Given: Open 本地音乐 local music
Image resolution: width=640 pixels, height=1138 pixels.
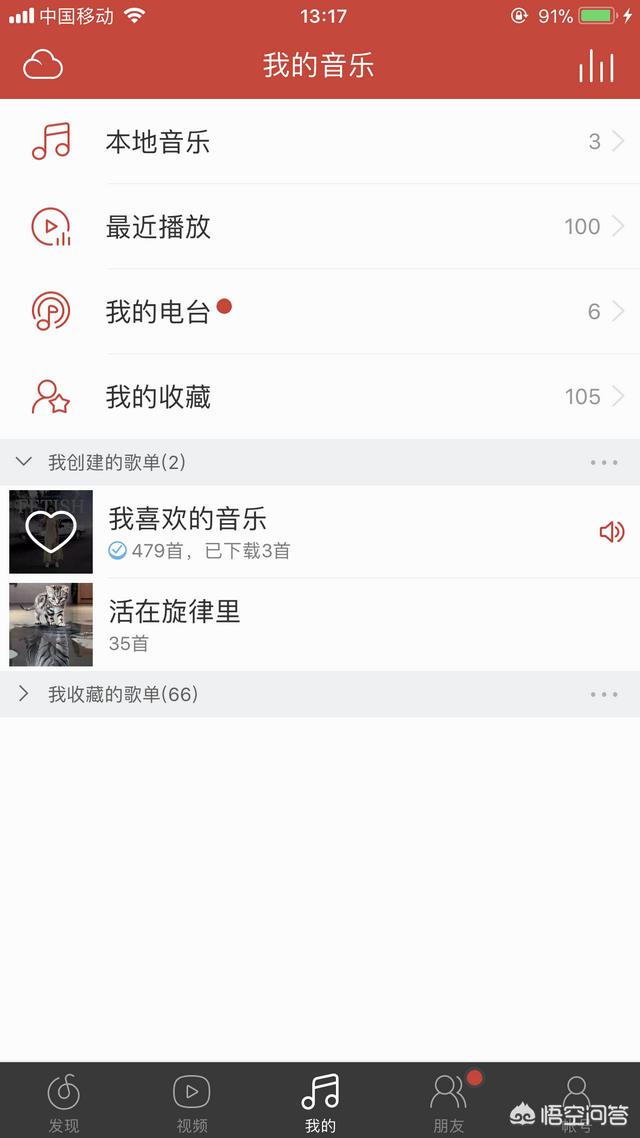Looking at the screenshot, I should coord(320,142).
